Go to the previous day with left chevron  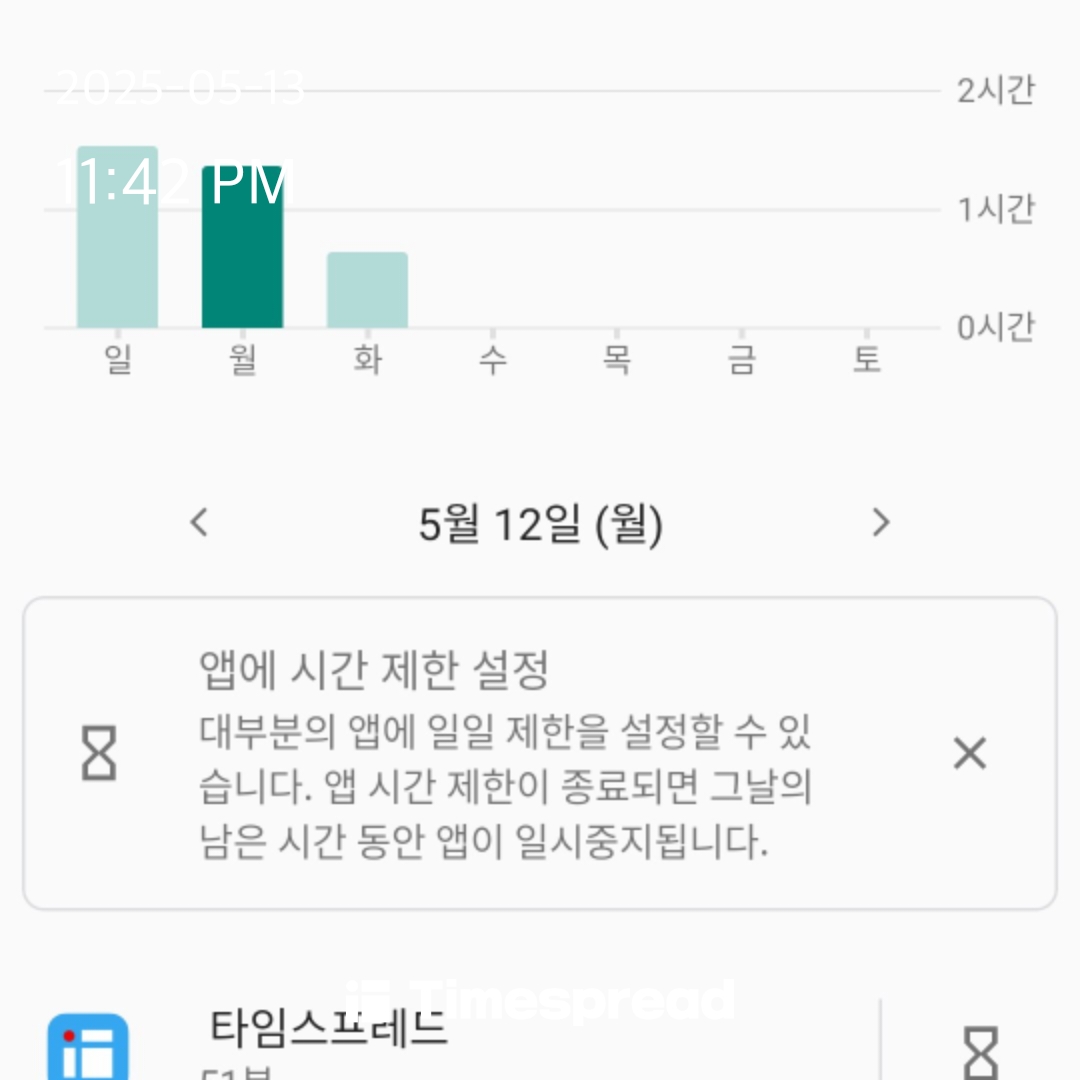click(200, 522)
